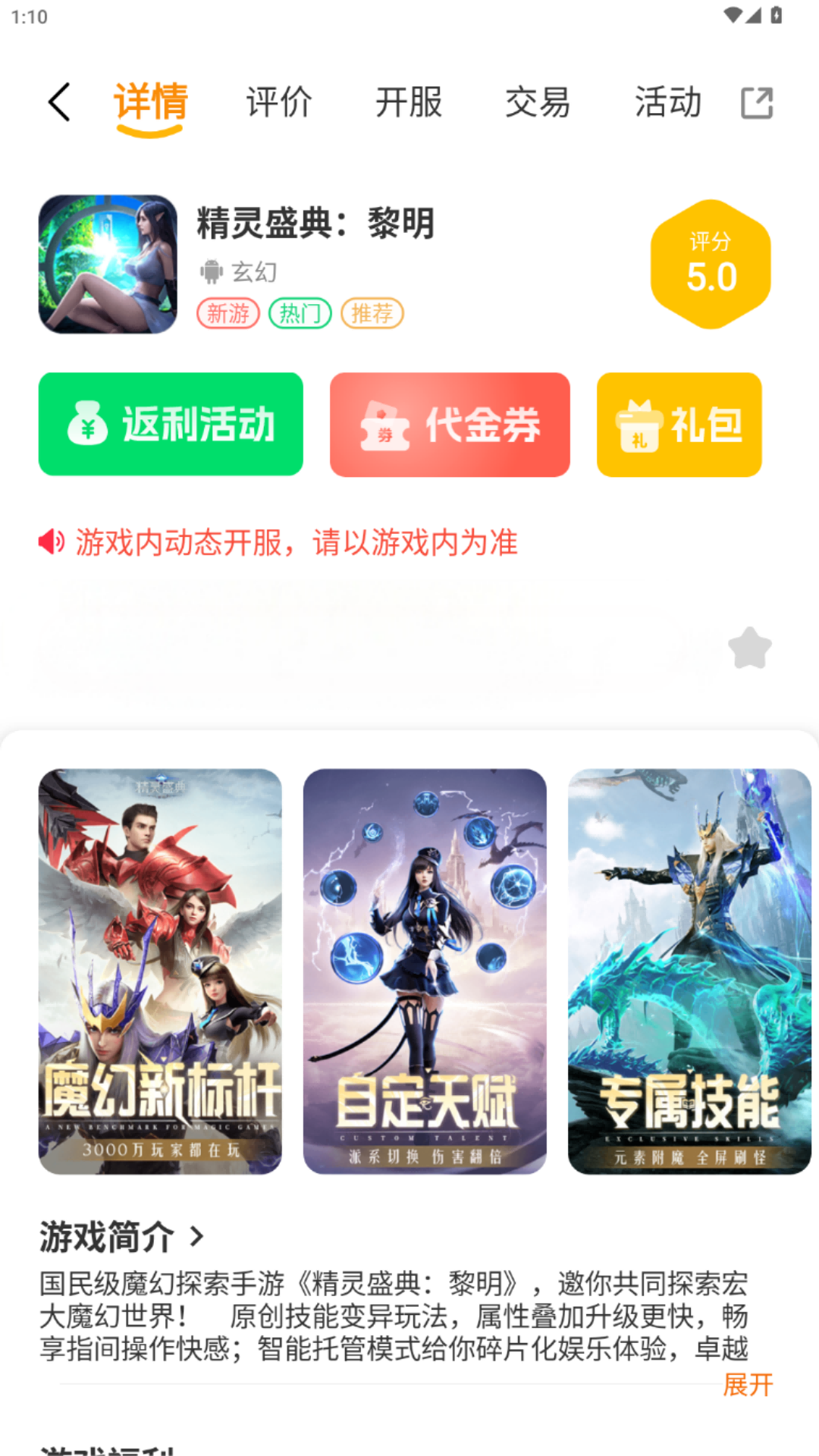Expand the 游戏简介 section via its chevron
Viewport: 819px width, 1456px height.
tap(197, 1235)
